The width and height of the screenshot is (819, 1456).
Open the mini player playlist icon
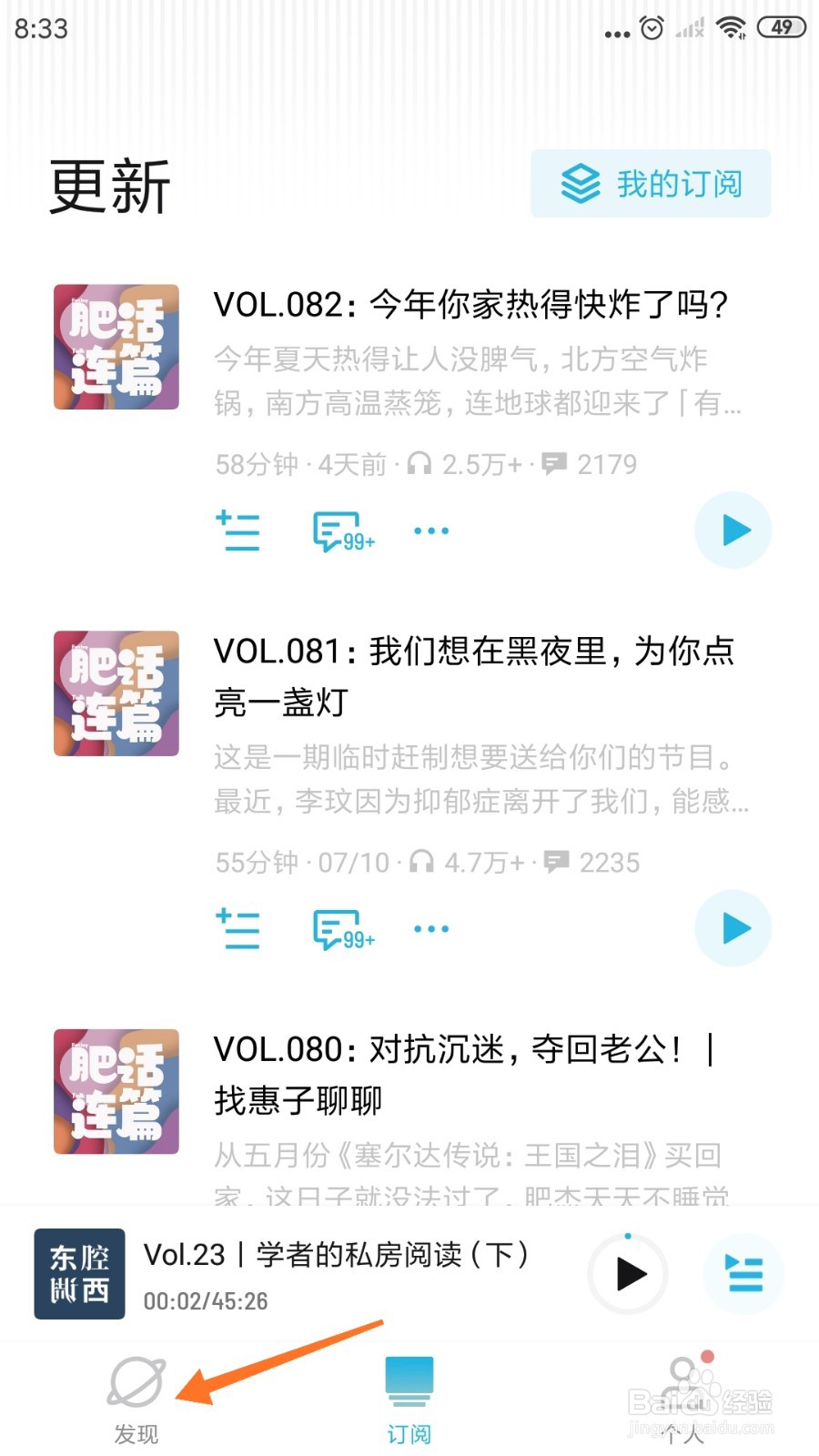(x=744, y=1275)
